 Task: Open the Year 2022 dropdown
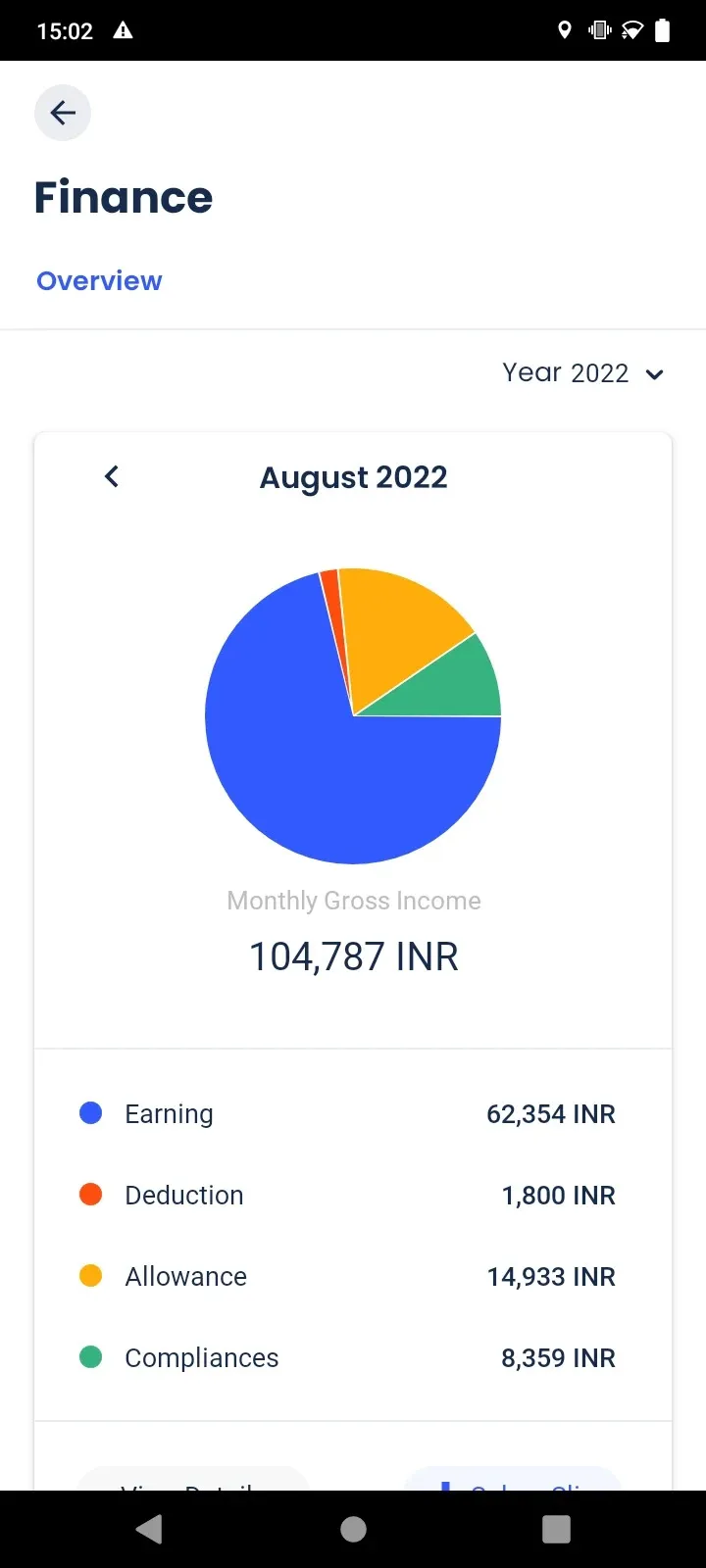566,373
